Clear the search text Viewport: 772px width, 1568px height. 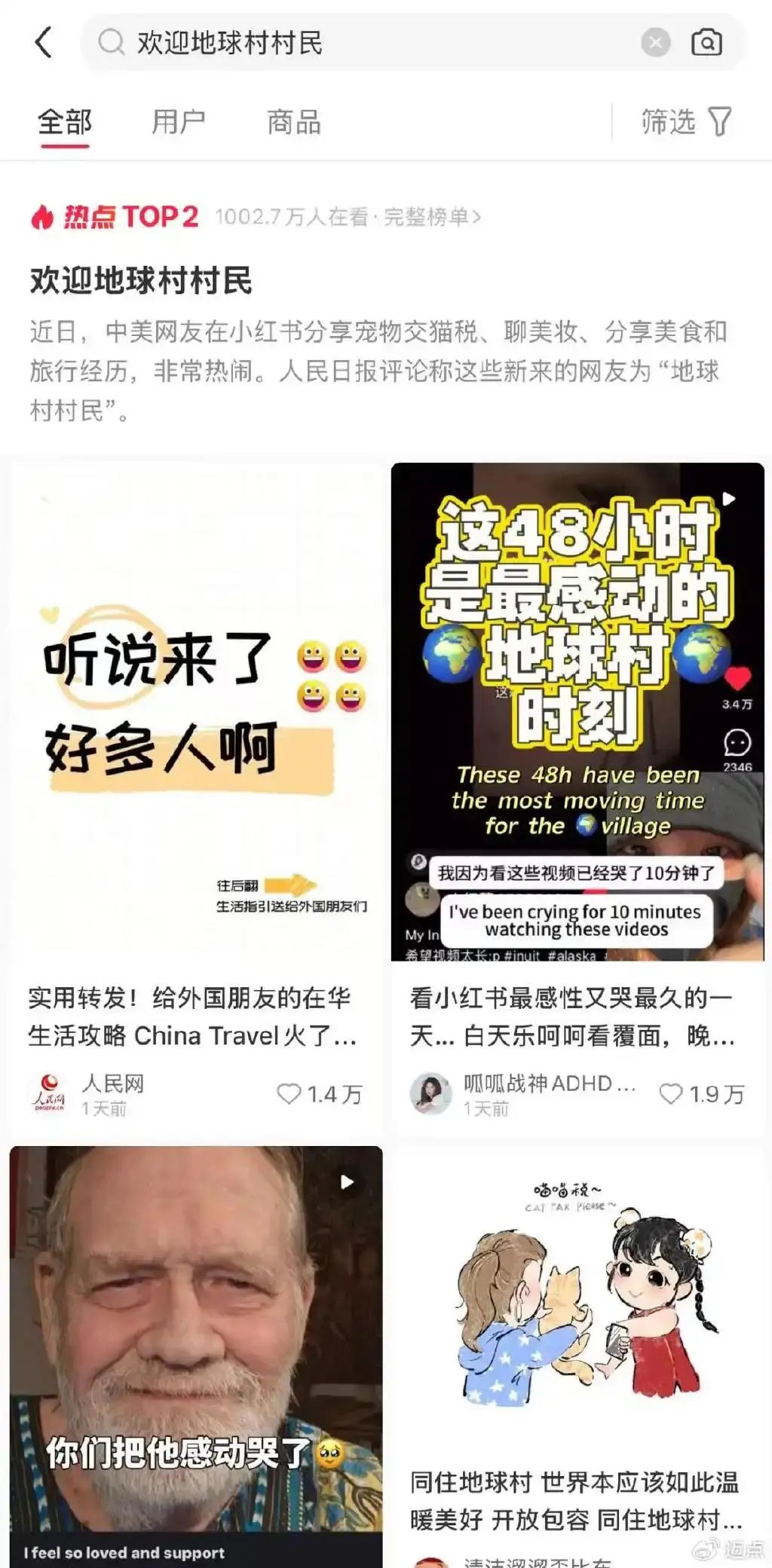coord(655,42)
